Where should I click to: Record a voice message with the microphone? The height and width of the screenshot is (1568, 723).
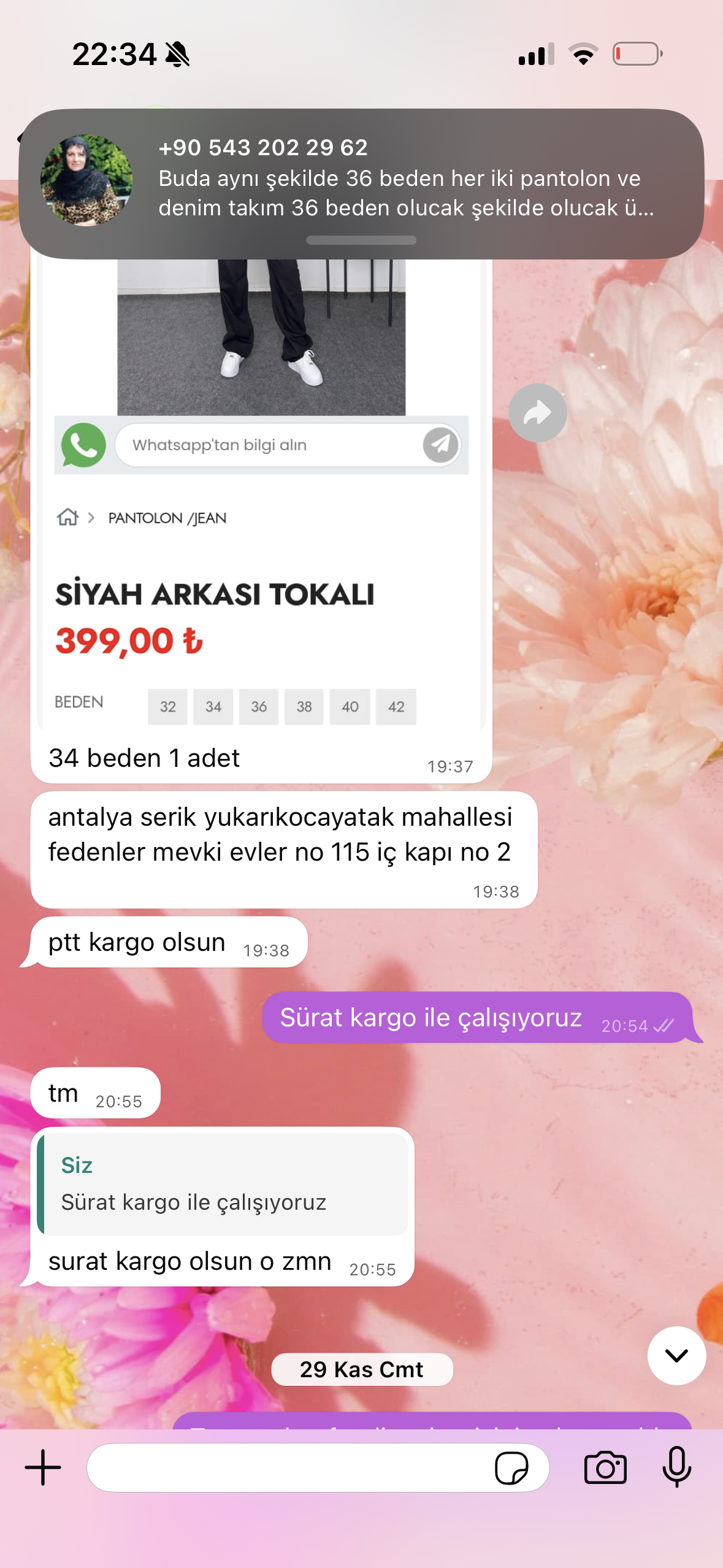676,1467
